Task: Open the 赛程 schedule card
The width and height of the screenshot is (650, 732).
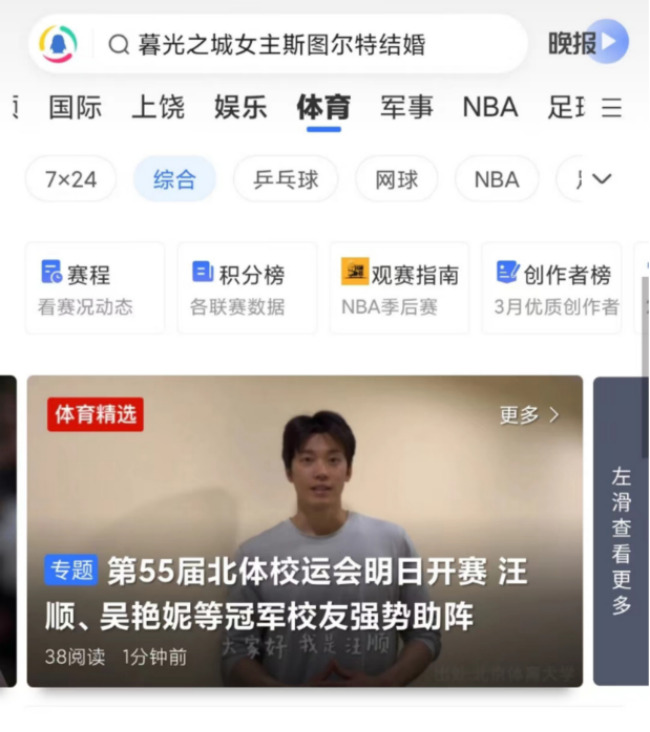Action: (96, 287)
